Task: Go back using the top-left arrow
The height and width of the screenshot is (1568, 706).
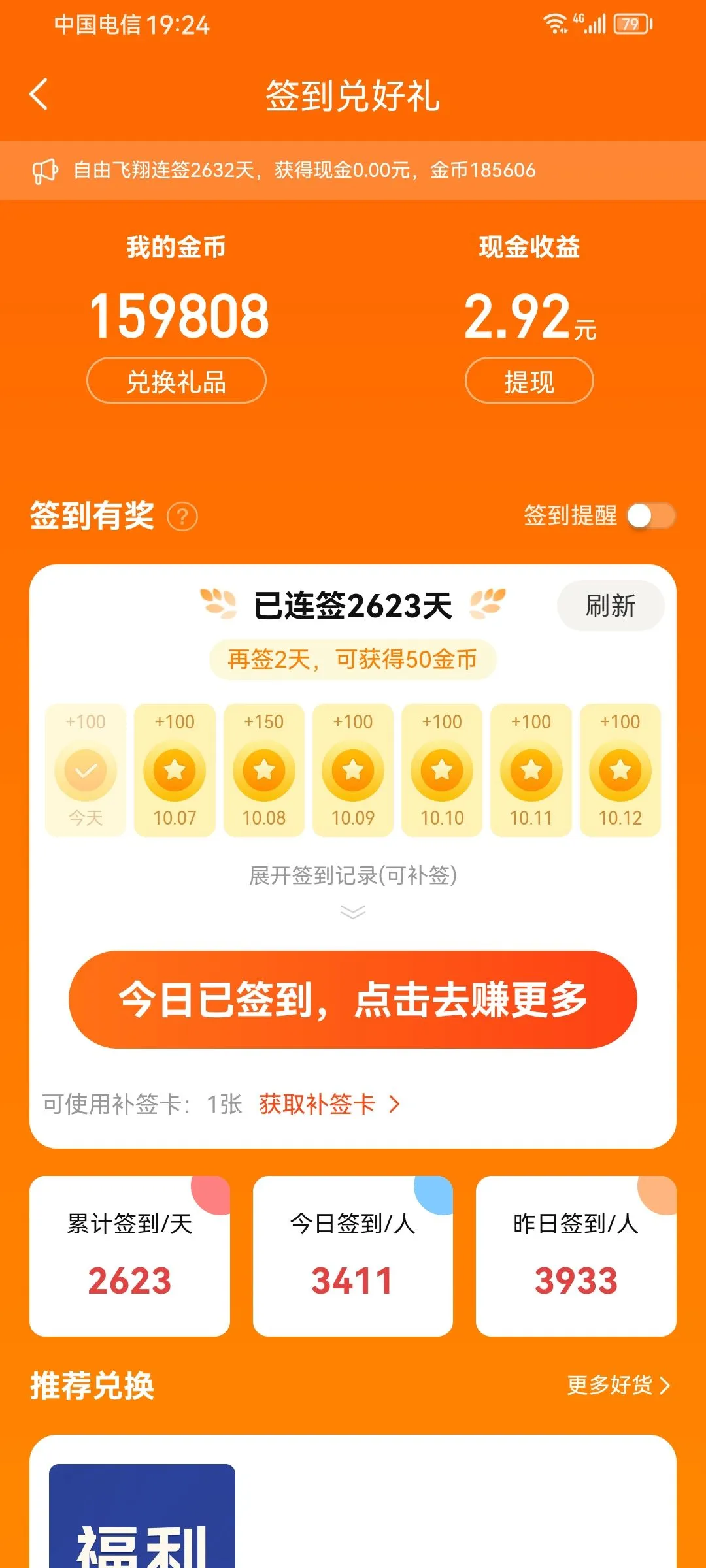Action: coord(39,95)
